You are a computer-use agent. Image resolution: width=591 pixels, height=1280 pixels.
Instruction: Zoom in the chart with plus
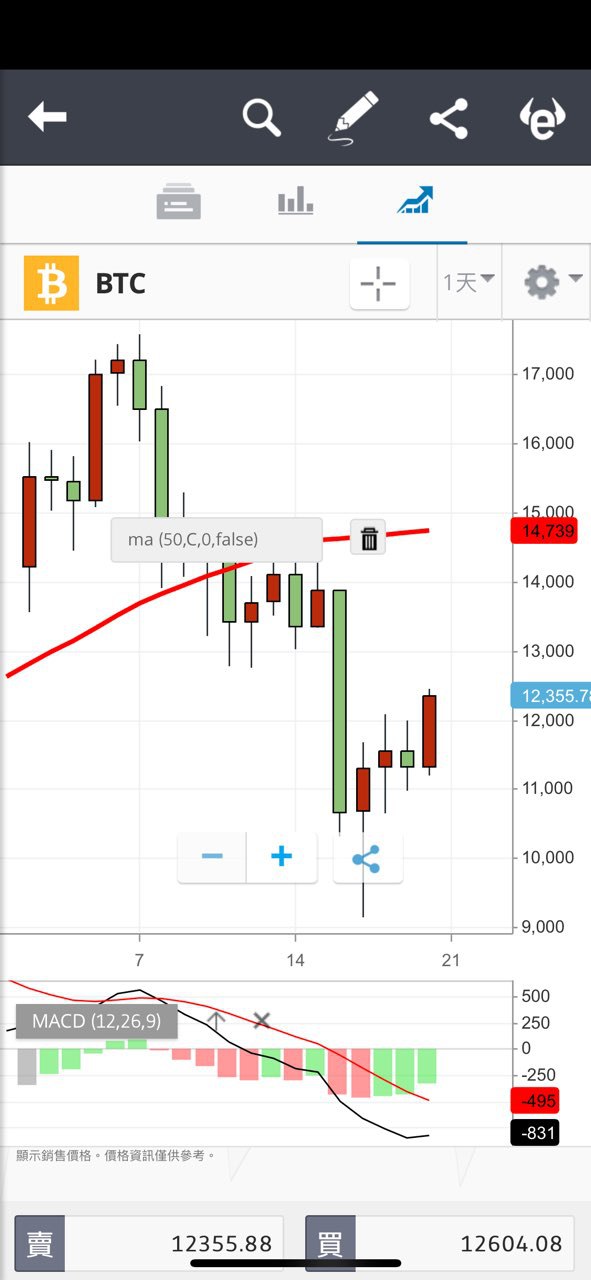point(282,857)
